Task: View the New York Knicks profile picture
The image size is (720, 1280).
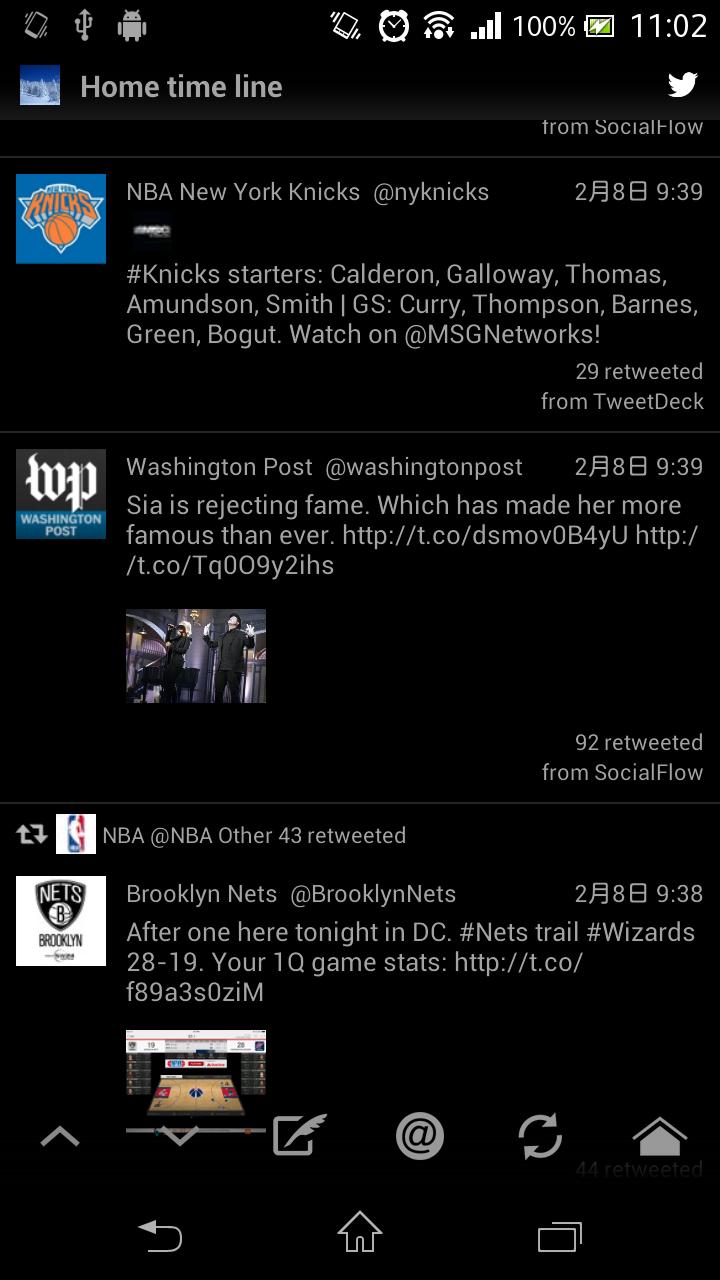Action: [61, 219]
